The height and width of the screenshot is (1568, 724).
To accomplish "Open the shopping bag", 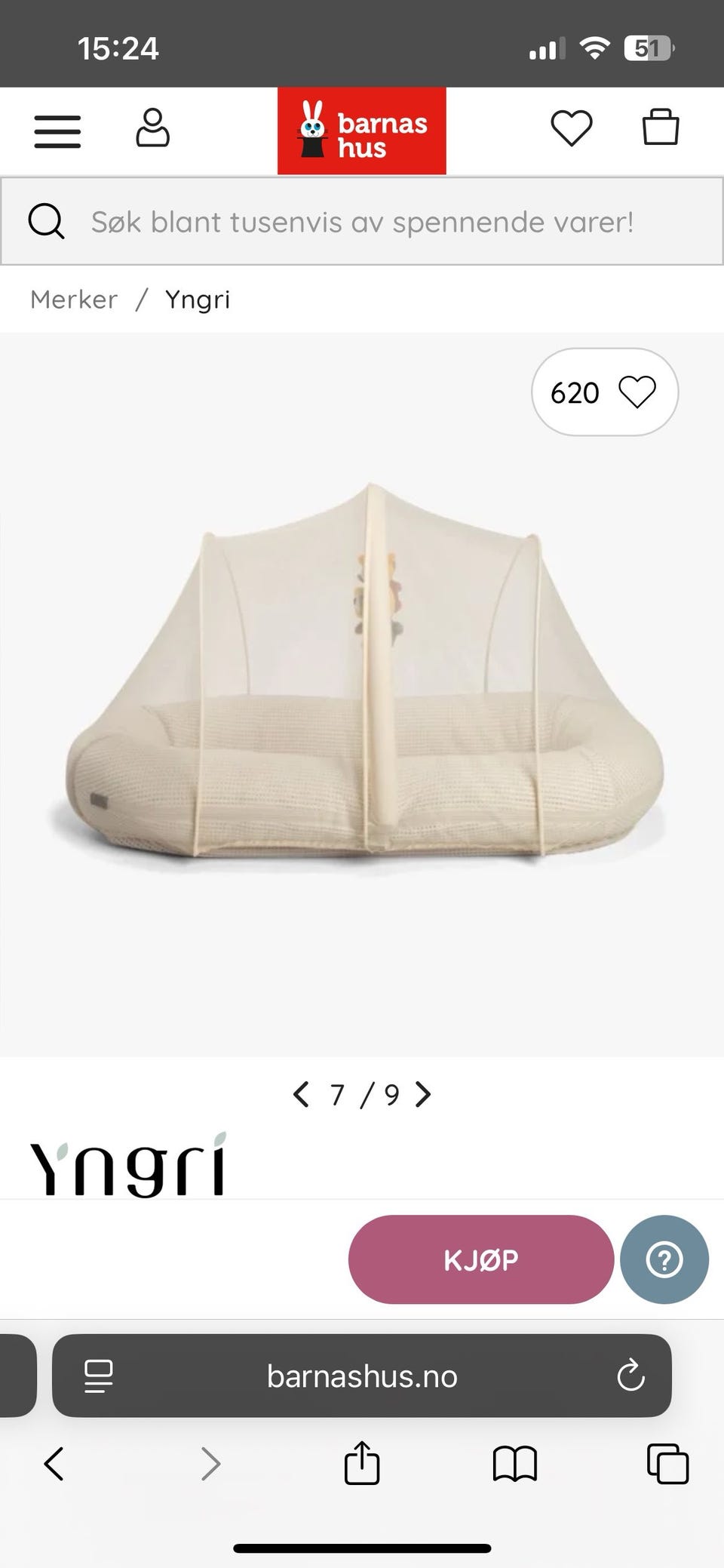I will tap(661, 127).
